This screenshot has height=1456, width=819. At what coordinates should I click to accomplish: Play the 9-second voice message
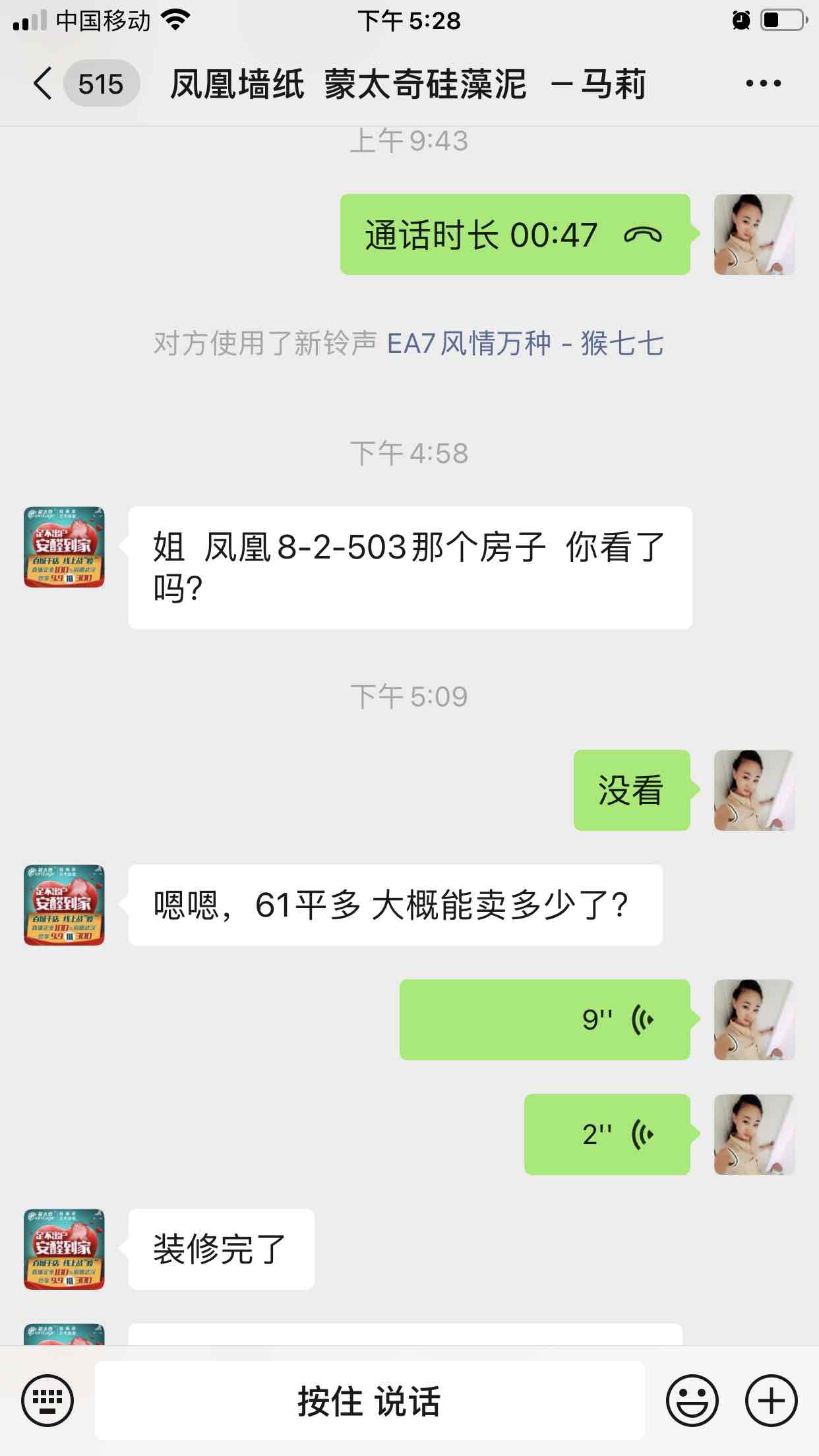545,1019
